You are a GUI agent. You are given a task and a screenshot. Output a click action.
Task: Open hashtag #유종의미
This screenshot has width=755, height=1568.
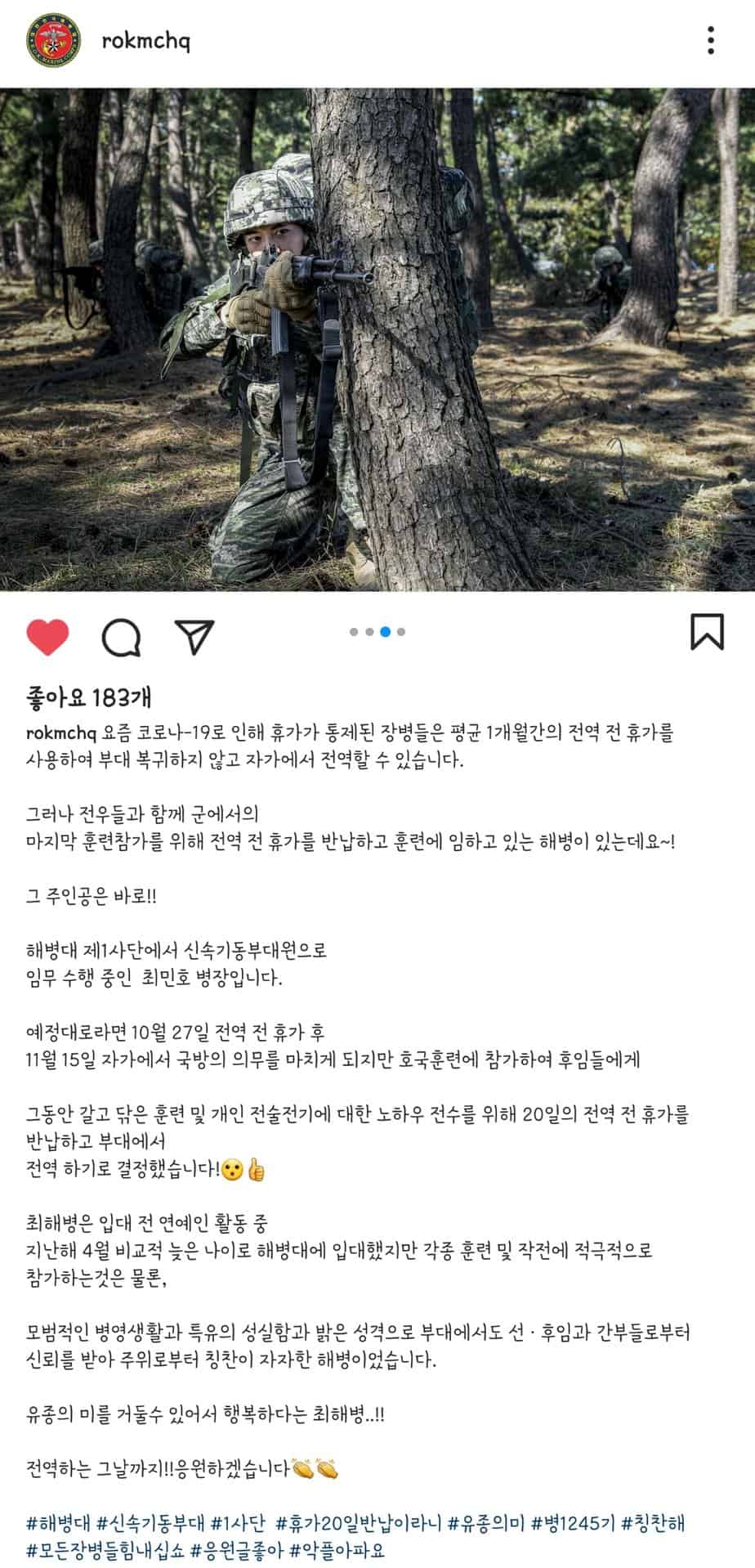[x=487, y=1523]
